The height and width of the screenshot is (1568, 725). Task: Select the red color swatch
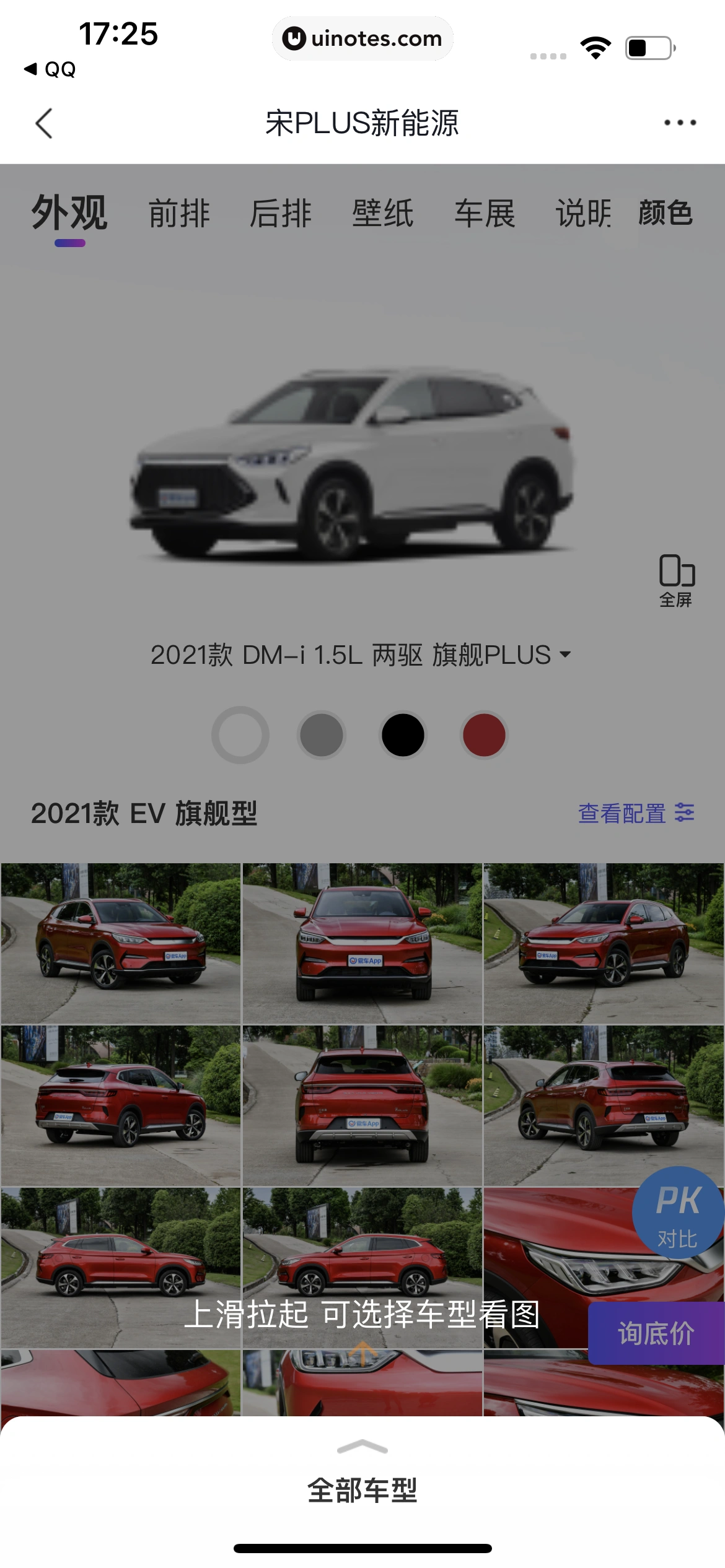pyautogui.click(x=485, y=734)
